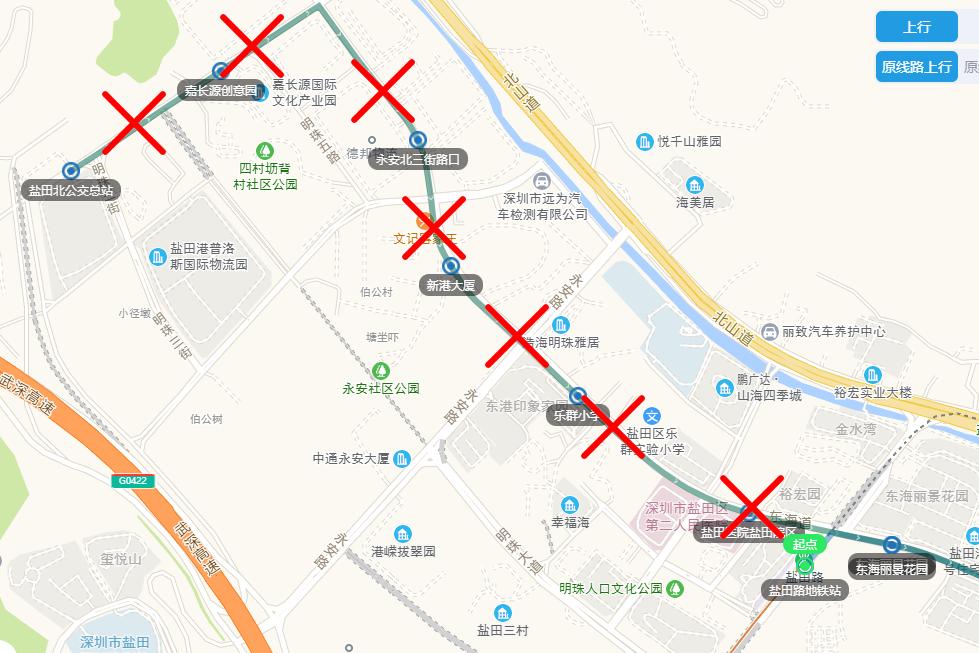Select the 永安北三街路口 stop marker

click(x=418, y=140)
